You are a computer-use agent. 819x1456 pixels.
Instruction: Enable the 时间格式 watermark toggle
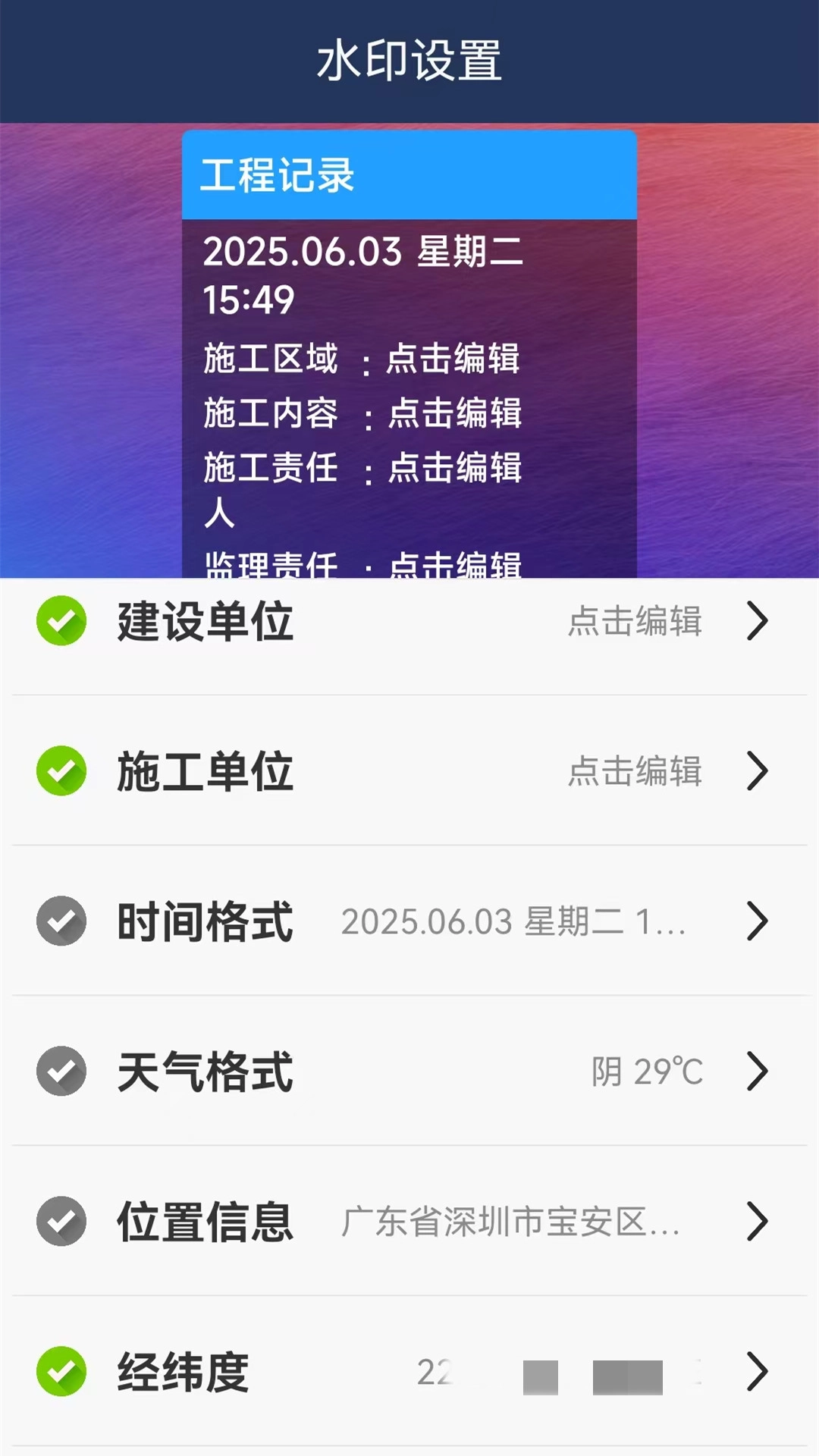click(61, 922)
